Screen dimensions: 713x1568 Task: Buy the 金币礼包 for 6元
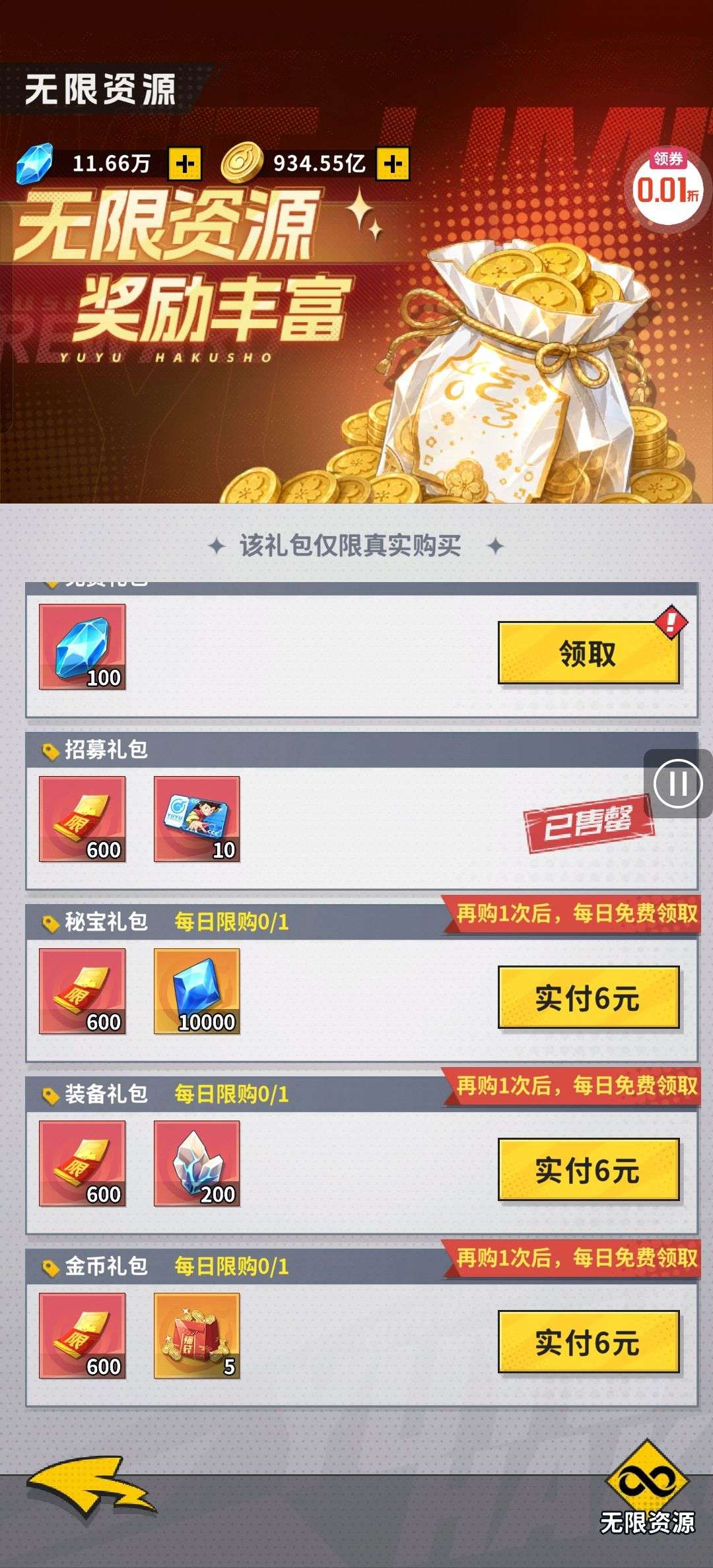(x=588, y=1342)
